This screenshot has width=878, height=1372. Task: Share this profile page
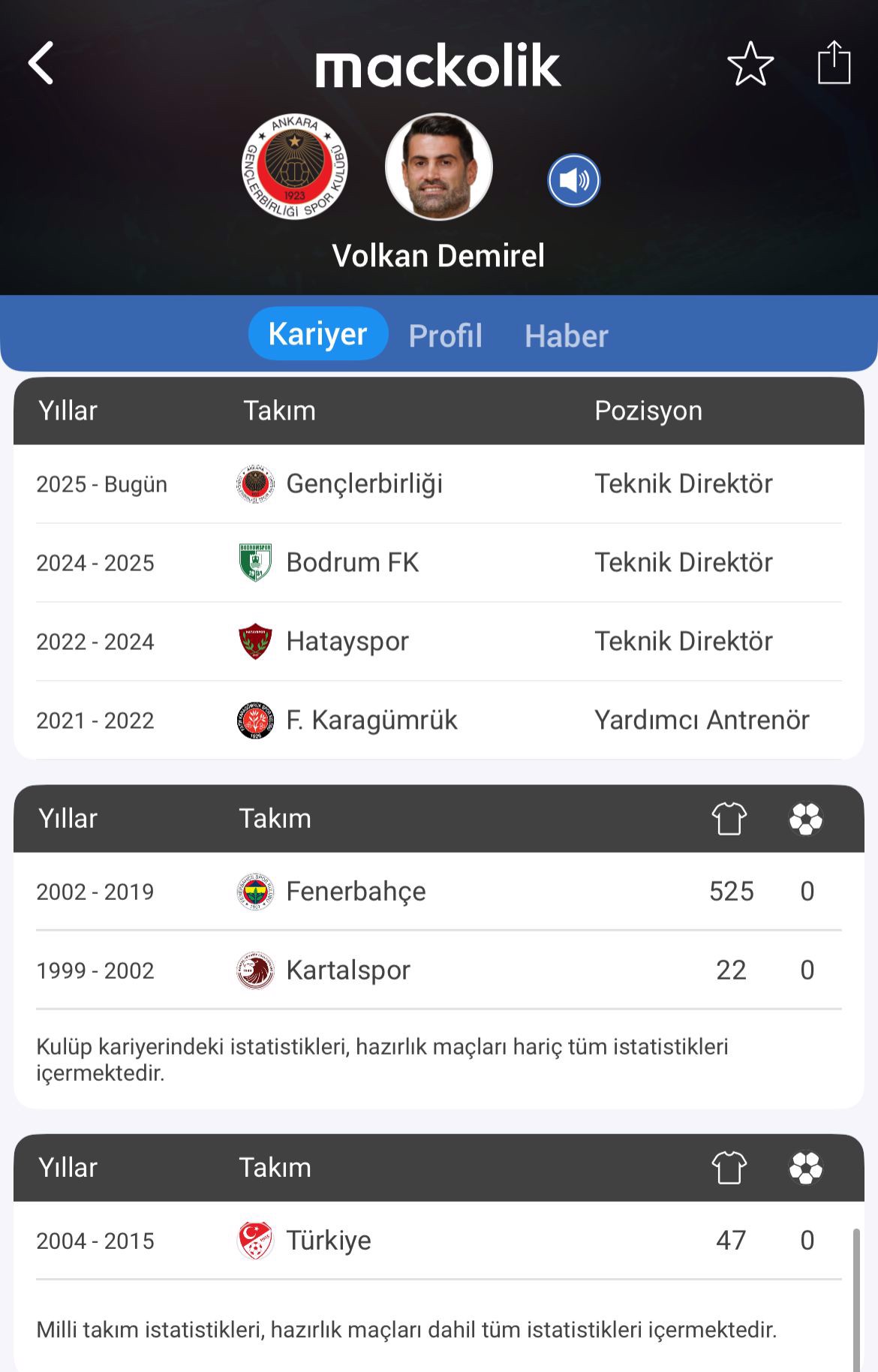(834, 63)
